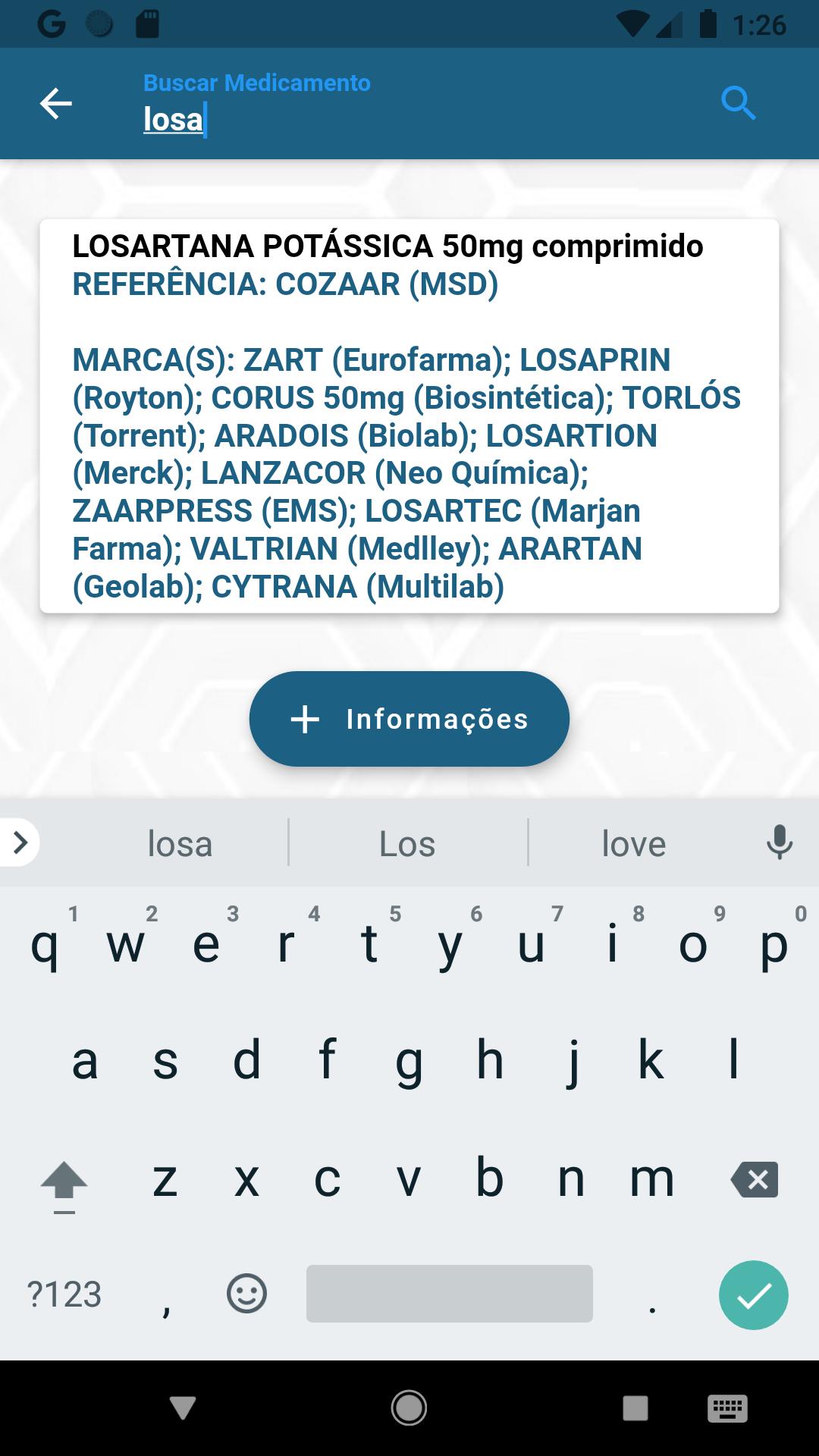Go back using the top arrow
Viewport: 819px width, 1456px height.
point(55,103)
